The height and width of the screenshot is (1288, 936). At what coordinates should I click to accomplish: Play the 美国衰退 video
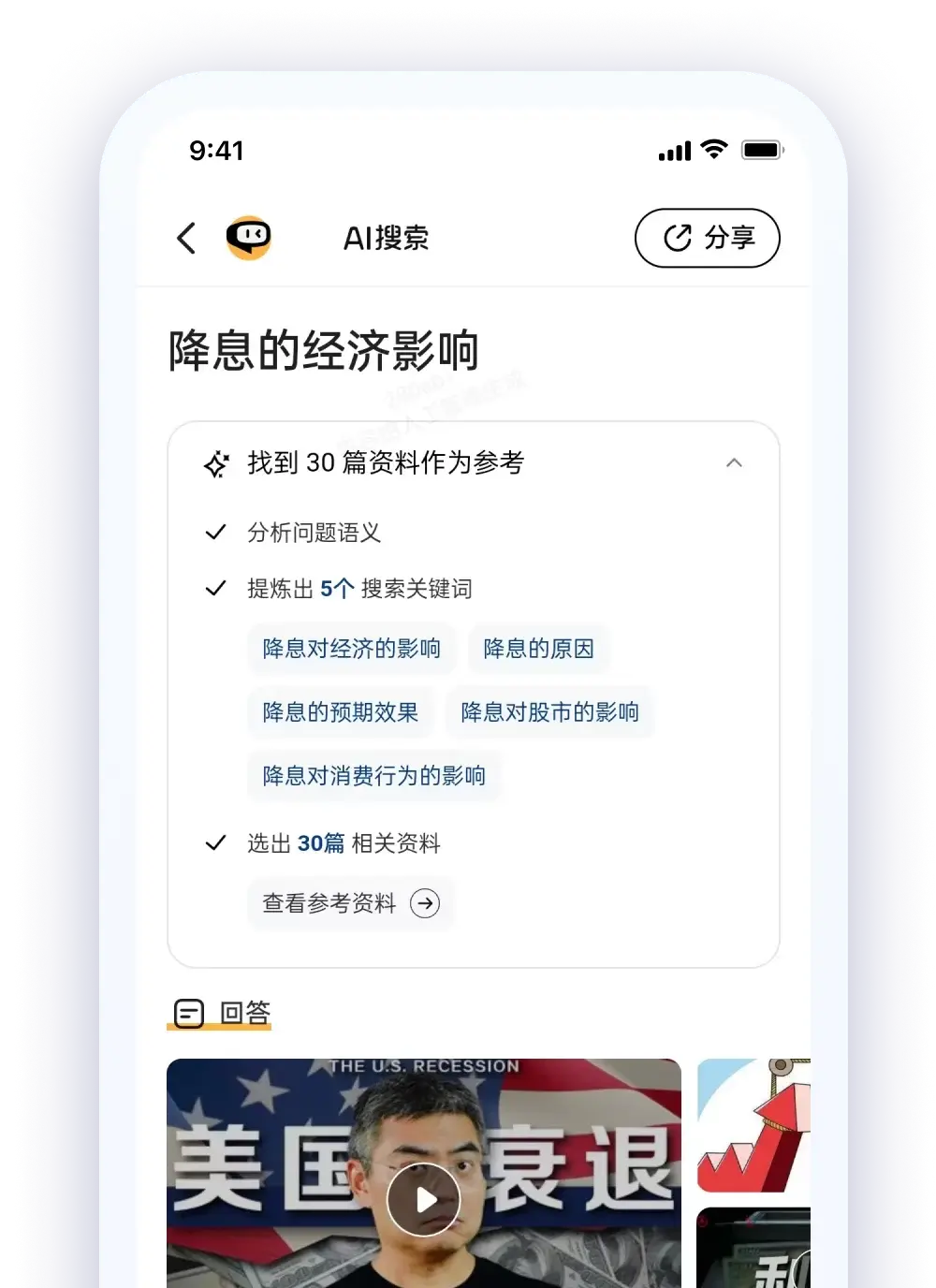pyautogui.click(x=424, y=1199)
